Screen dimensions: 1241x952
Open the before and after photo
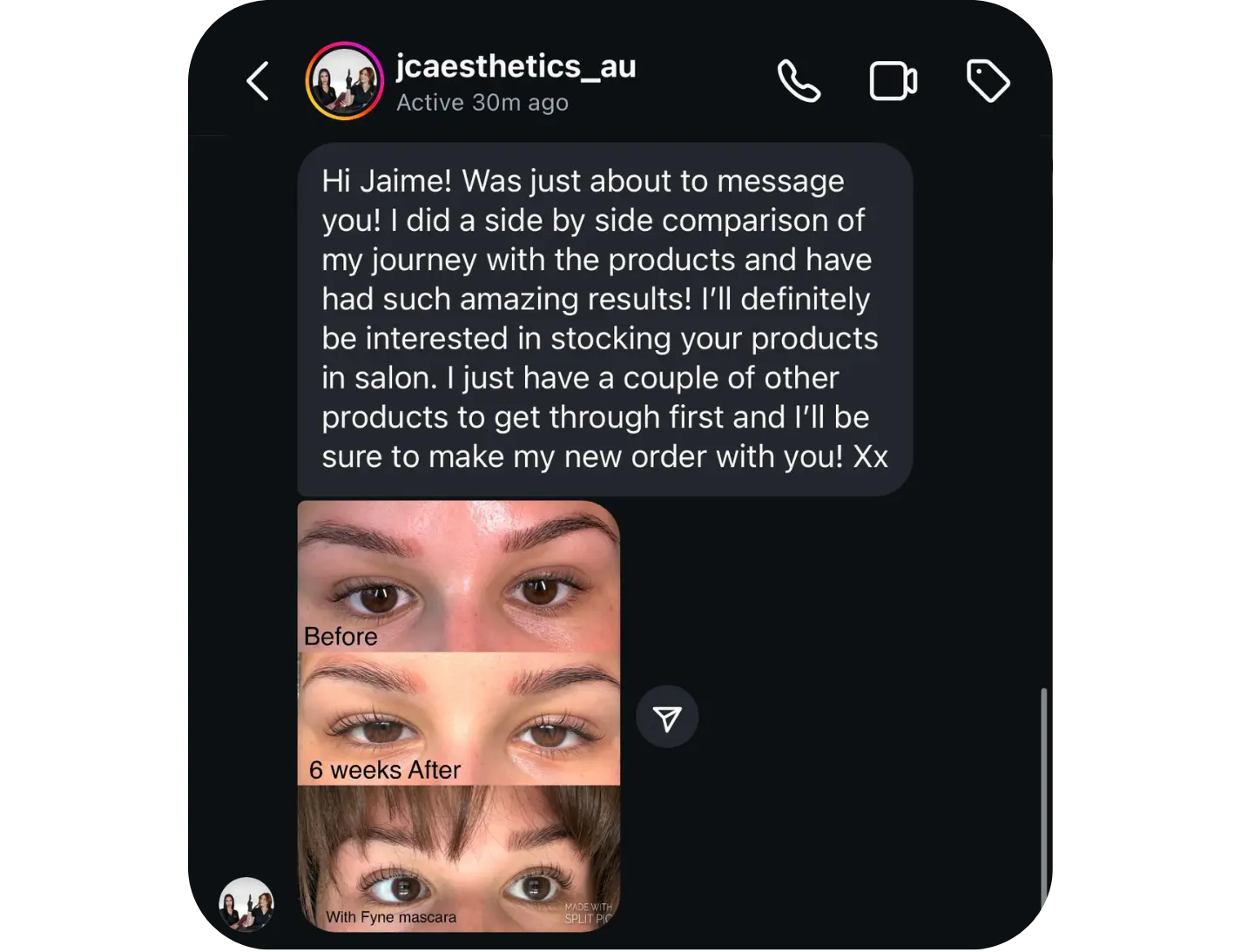[459, 716]
